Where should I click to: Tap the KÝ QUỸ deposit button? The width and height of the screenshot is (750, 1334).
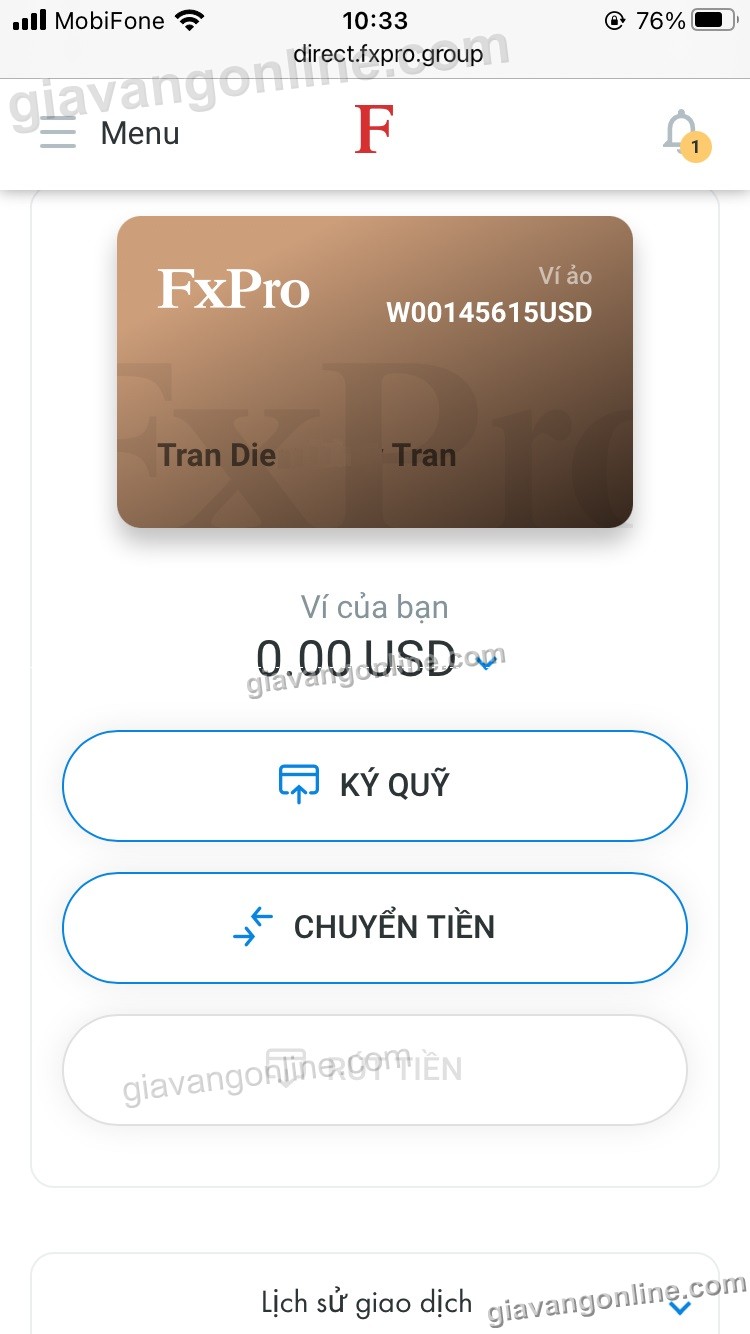375,786
